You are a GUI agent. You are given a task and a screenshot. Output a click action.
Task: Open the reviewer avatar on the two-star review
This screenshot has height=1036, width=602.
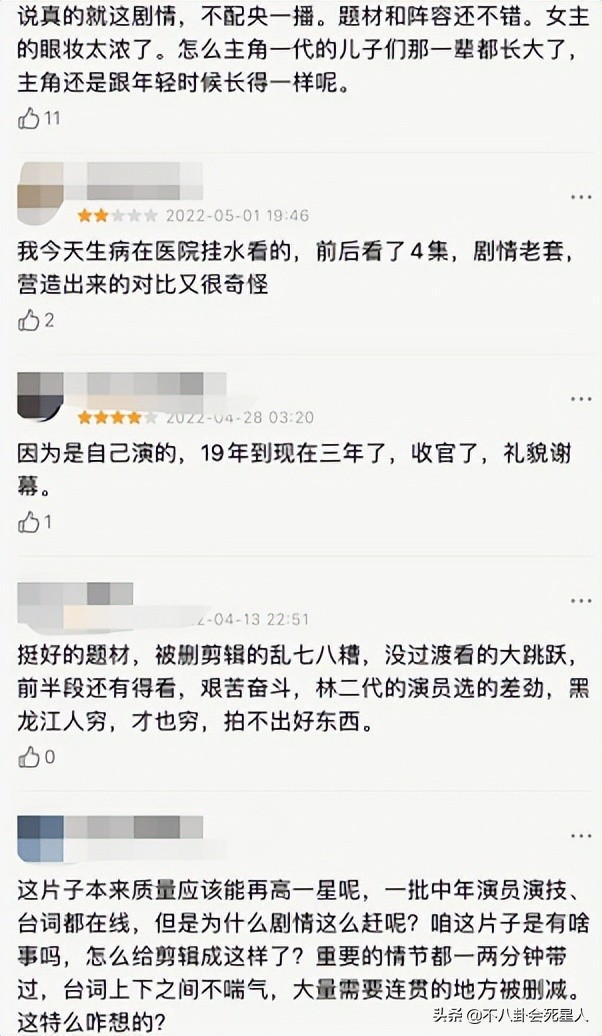coord(40,194)
